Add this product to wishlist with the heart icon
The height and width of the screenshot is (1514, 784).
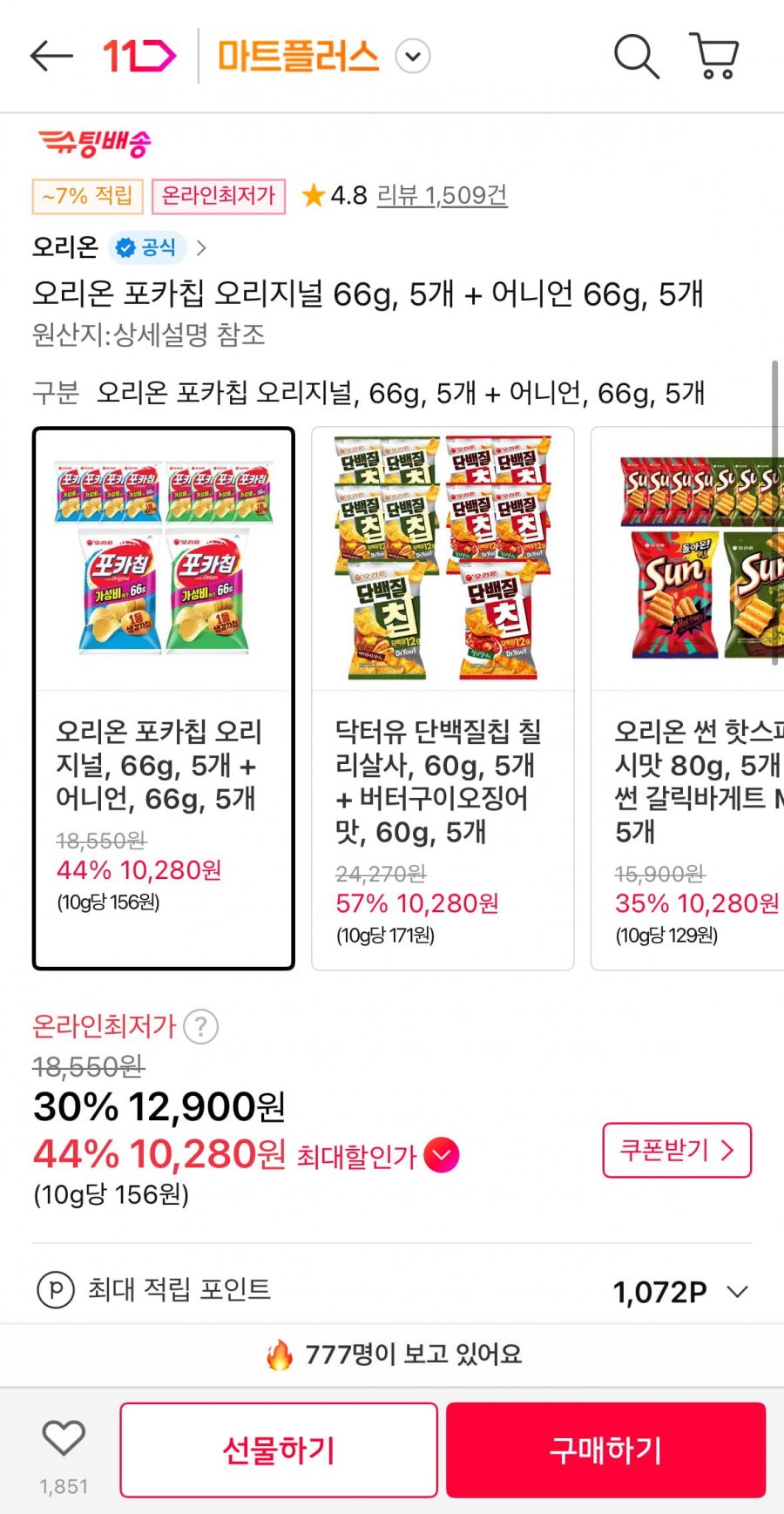tap(64, 1438)
